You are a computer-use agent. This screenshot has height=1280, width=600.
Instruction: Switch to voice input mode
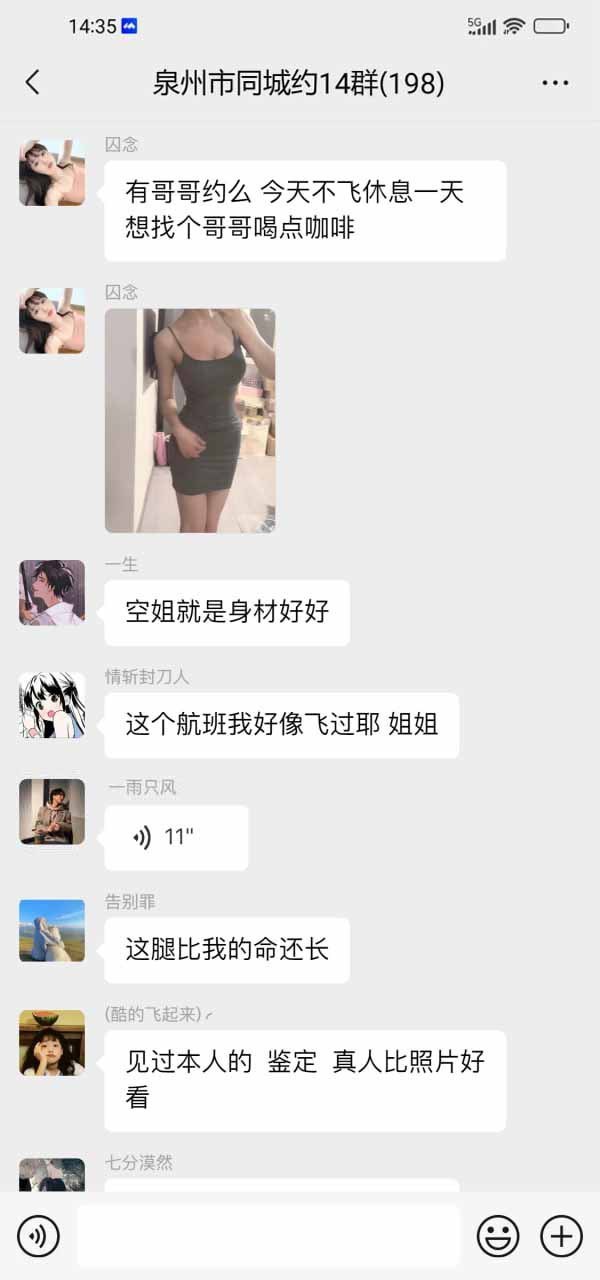point(39,1236)
